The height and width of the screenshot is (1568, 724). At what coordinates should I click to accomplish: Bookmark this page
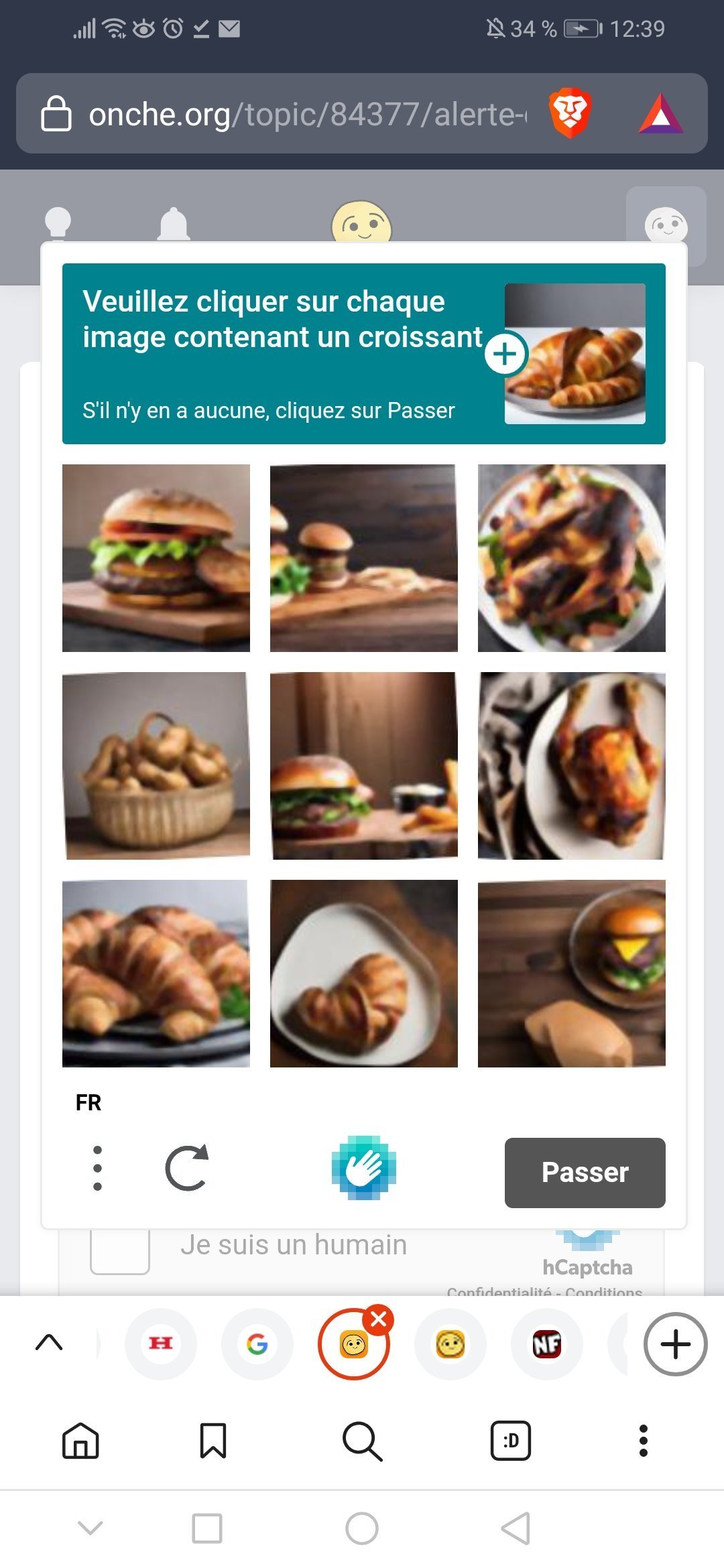pyautogui.click(x=213, y=1440)
